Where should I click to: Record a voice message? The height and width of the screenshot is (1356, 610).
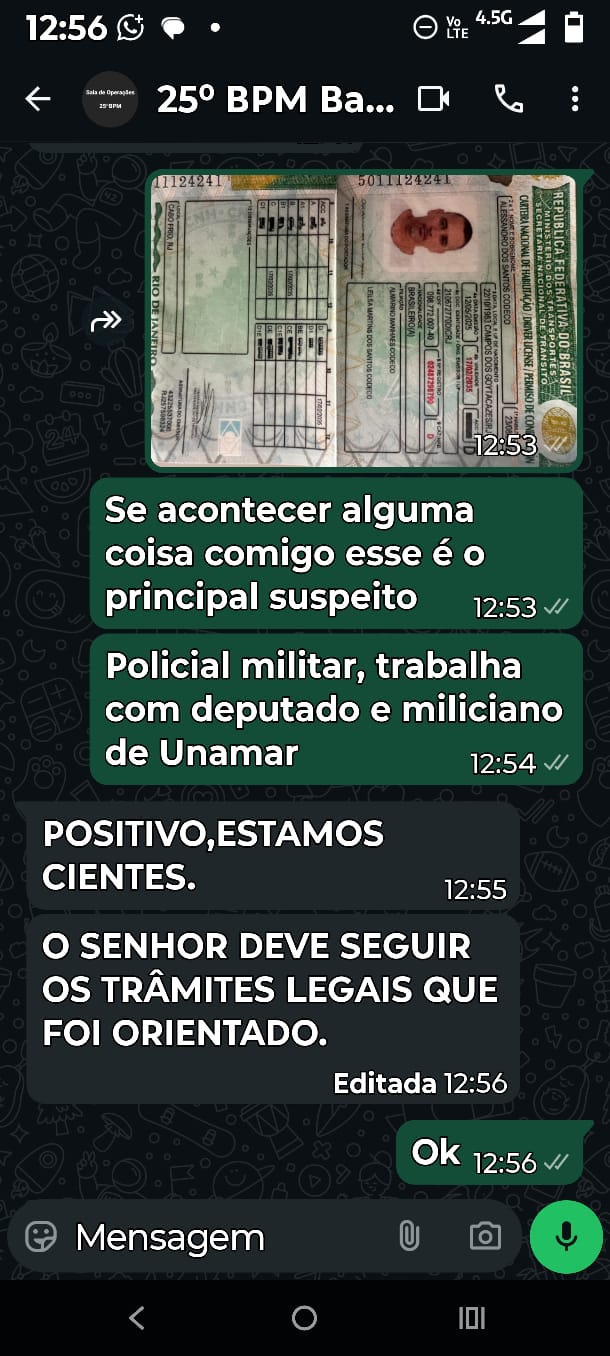566,1237
